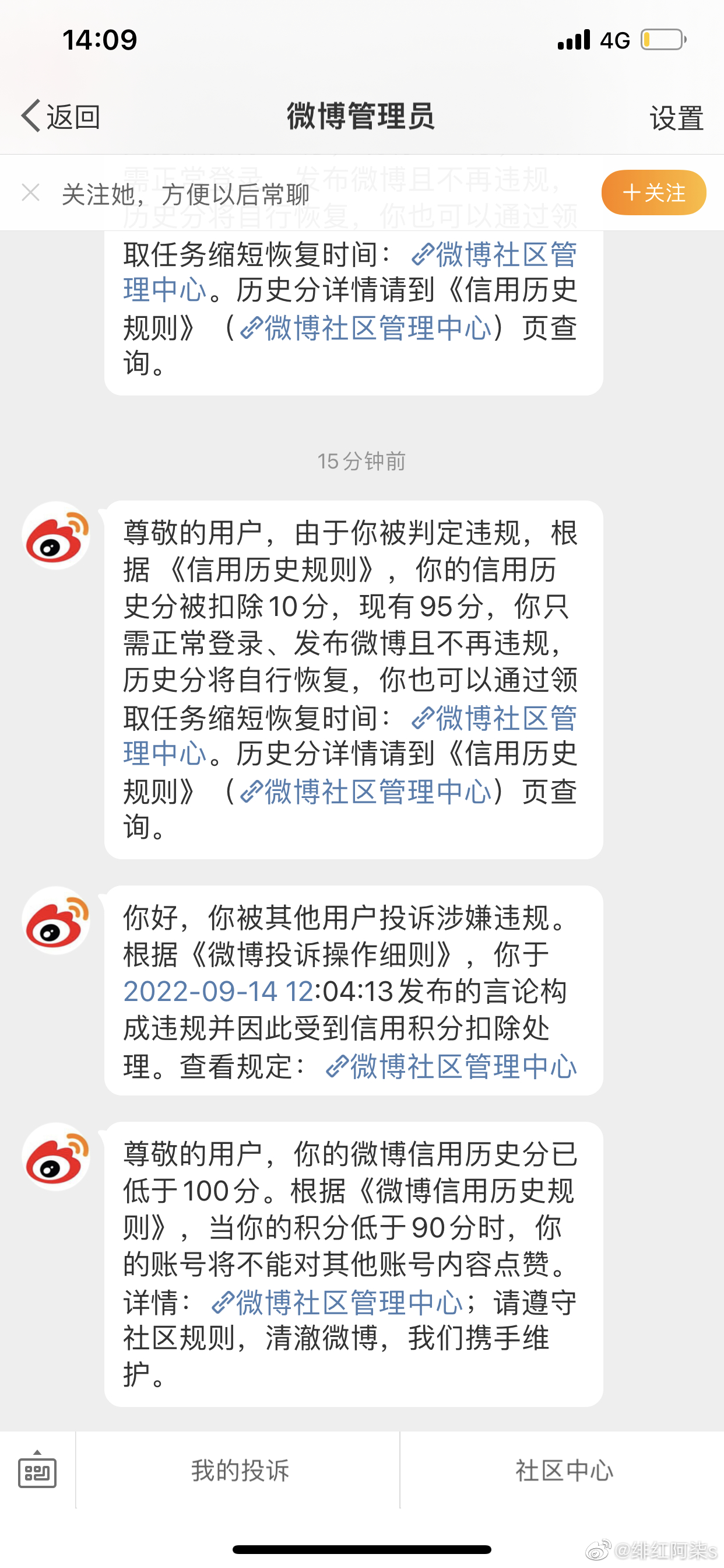The width and height of the screenshot is (724, 1568).
Task: Go back via the 返回 button
Action: [x=61, y=116]
